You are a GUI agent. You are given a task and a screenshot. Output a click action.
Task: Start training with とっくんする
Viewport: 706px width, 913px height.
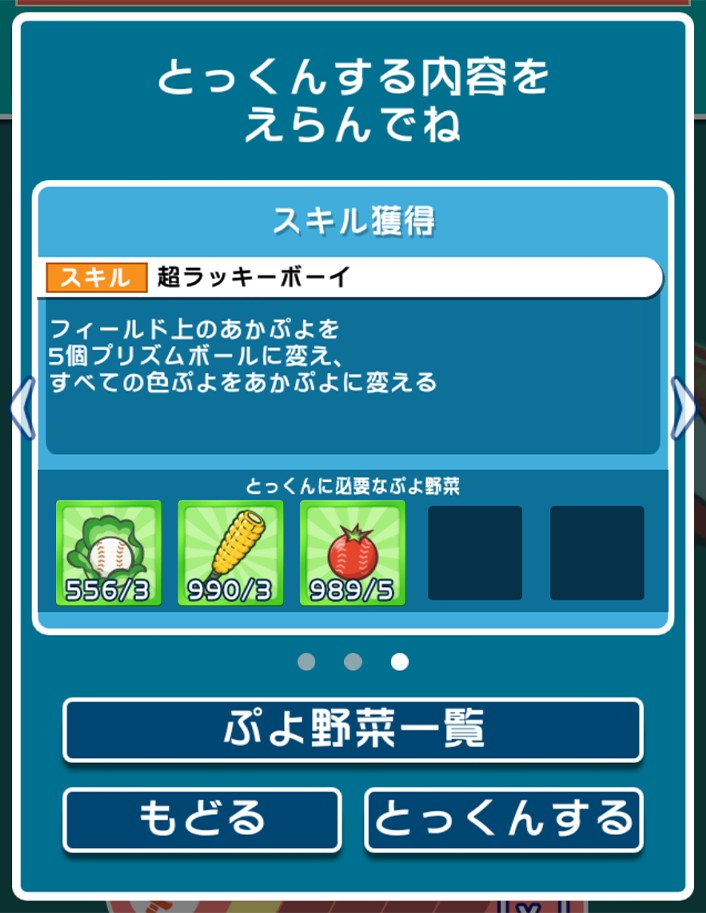click(x=503, y=819)
